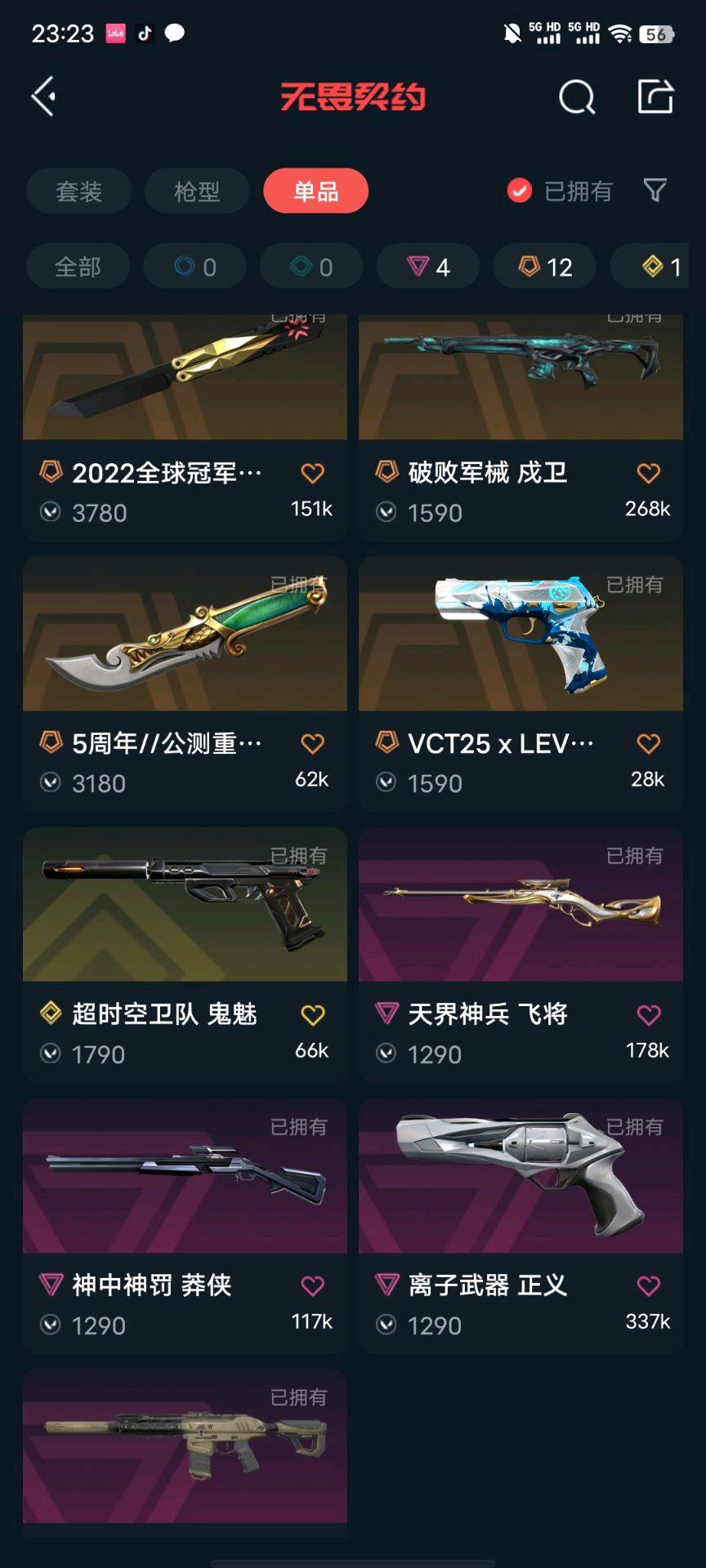Filter by the pink tier chip showing 4
This screenshot has width=706, height=1568.
click(x=427, y=266)
